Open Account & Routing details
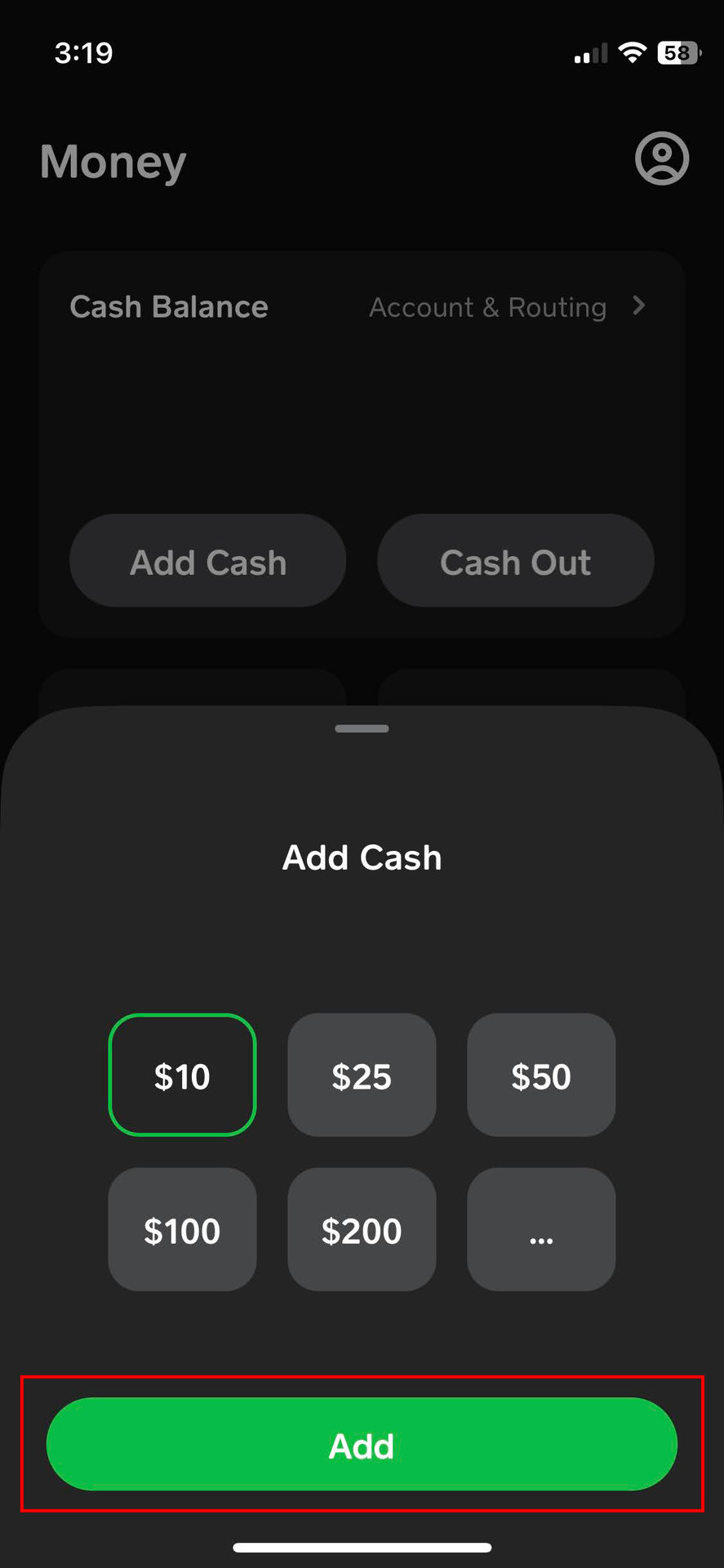 point(506,307)
